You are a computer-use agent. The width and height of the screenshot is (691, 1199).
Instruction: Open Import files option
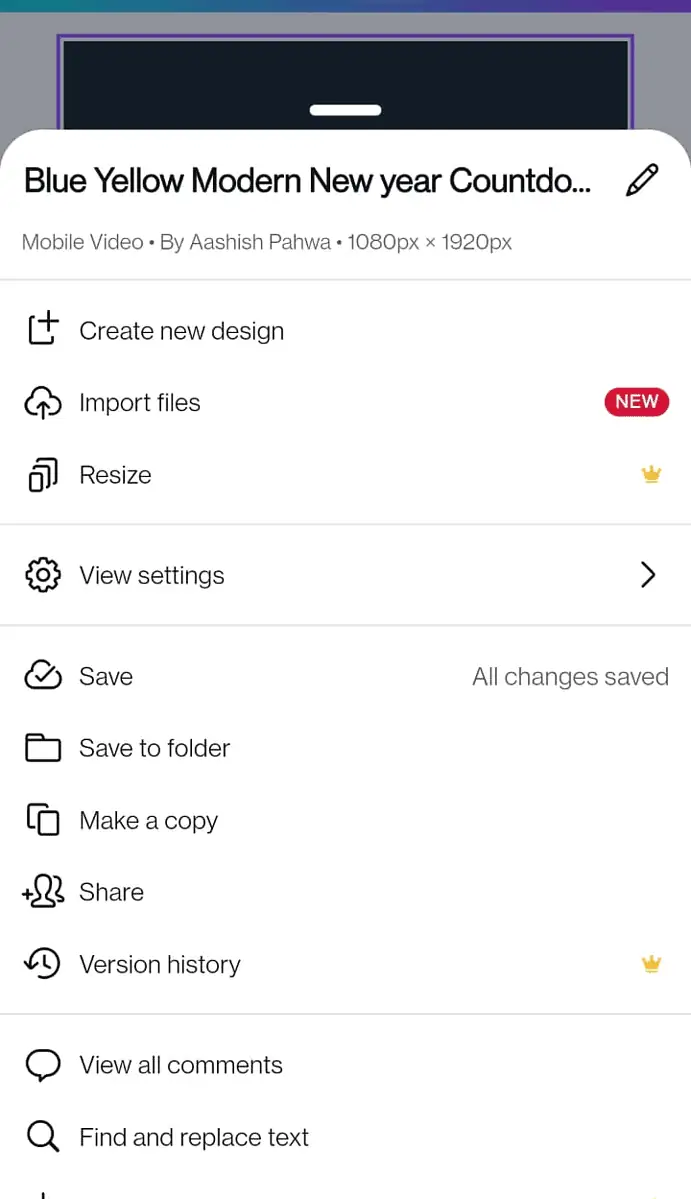(346, 402)
